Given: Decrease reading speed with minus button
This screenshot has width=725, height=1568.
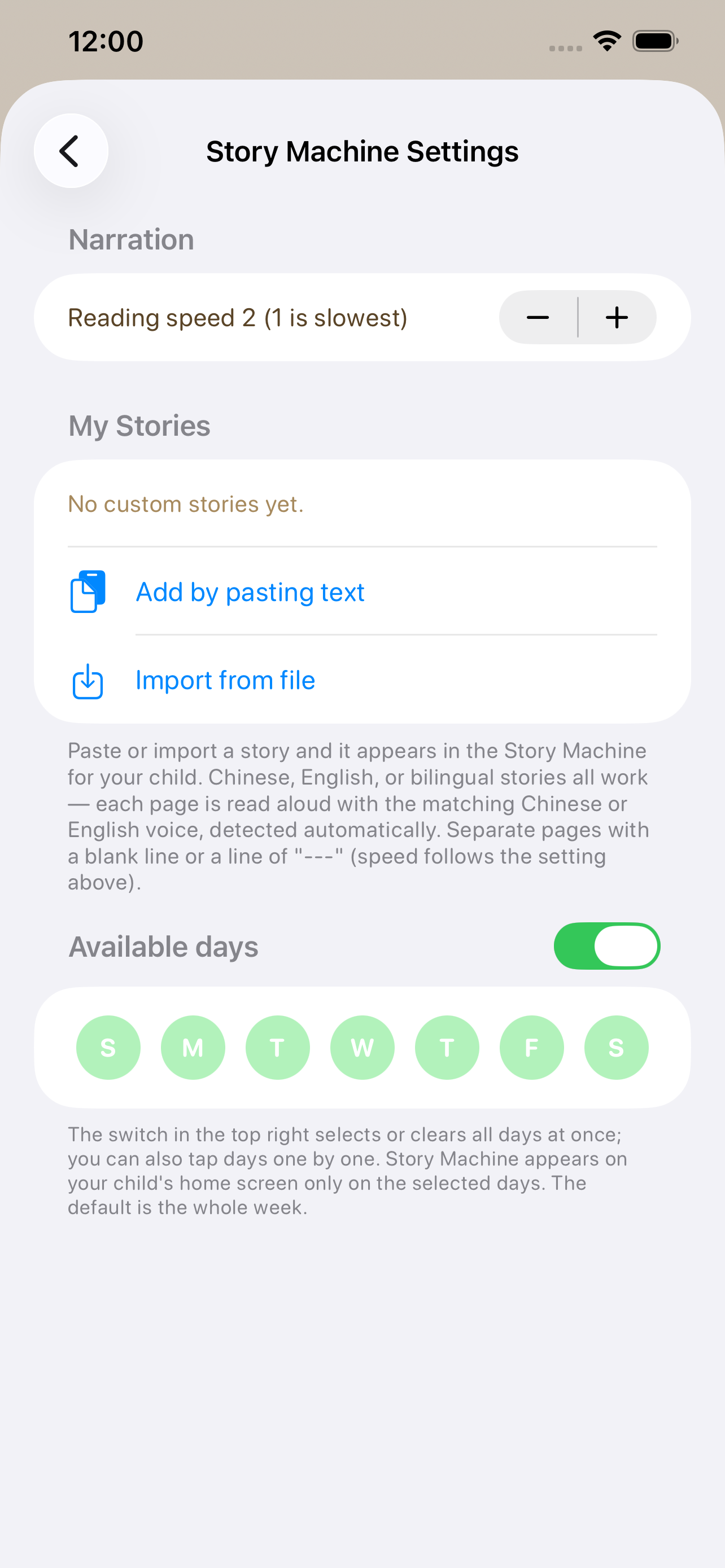Looking at the screenshot, I should tap(538, 317).
